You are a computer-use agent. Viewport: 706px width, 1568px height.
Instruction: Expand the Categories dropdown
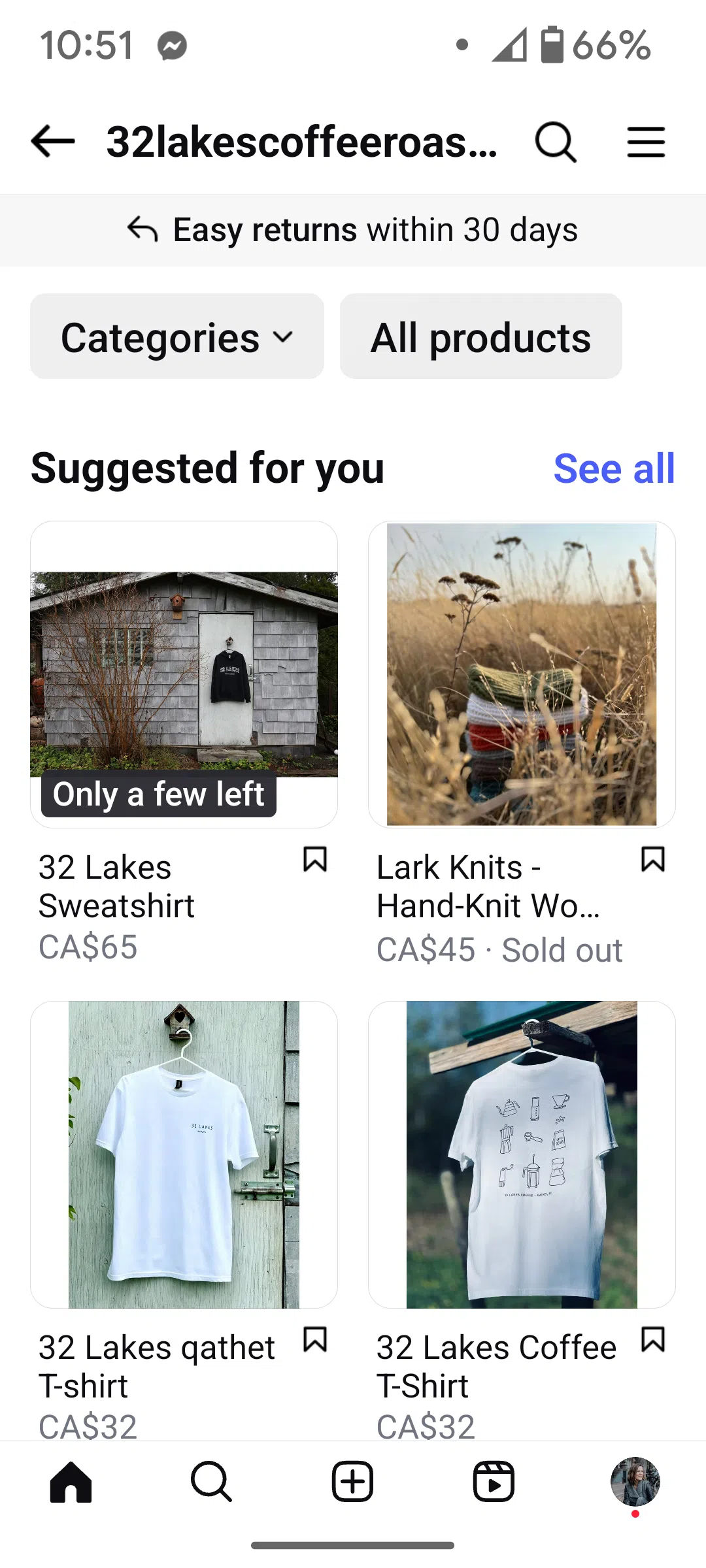coord(176,336)
